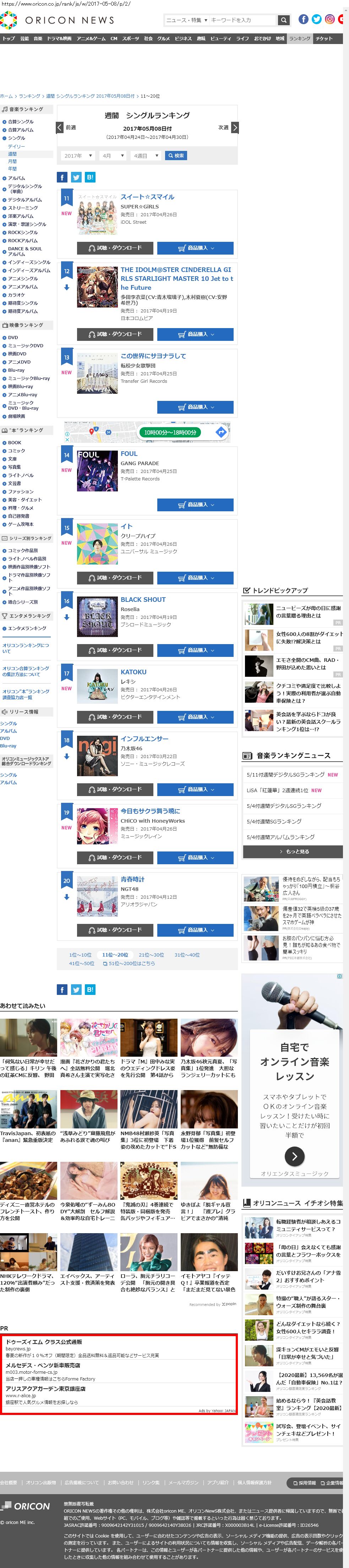Share on Twitter above the ranking list
This screenshot has width=349, height=1568.
pos(76,177)
